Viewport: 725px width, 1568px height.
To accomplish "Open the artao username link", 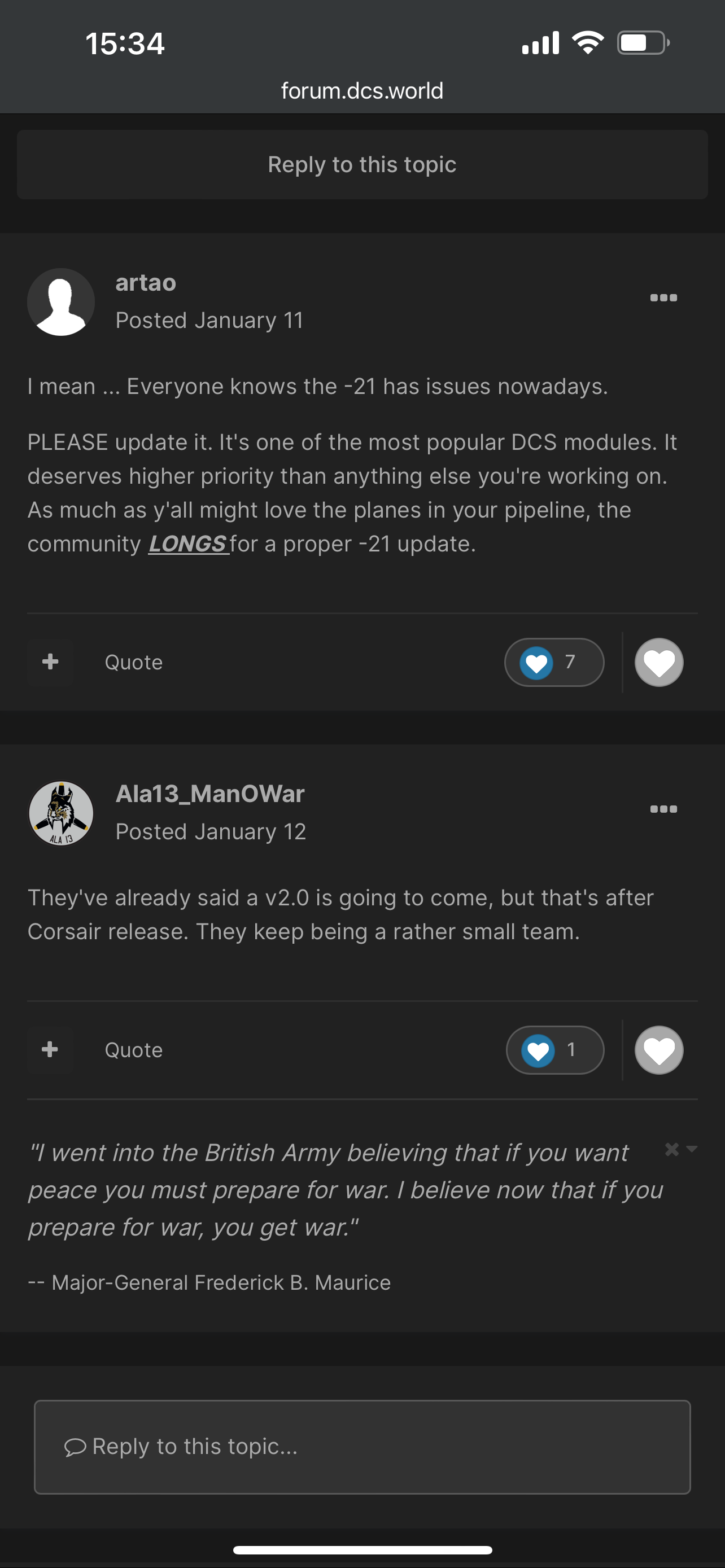I will point(146,282).
